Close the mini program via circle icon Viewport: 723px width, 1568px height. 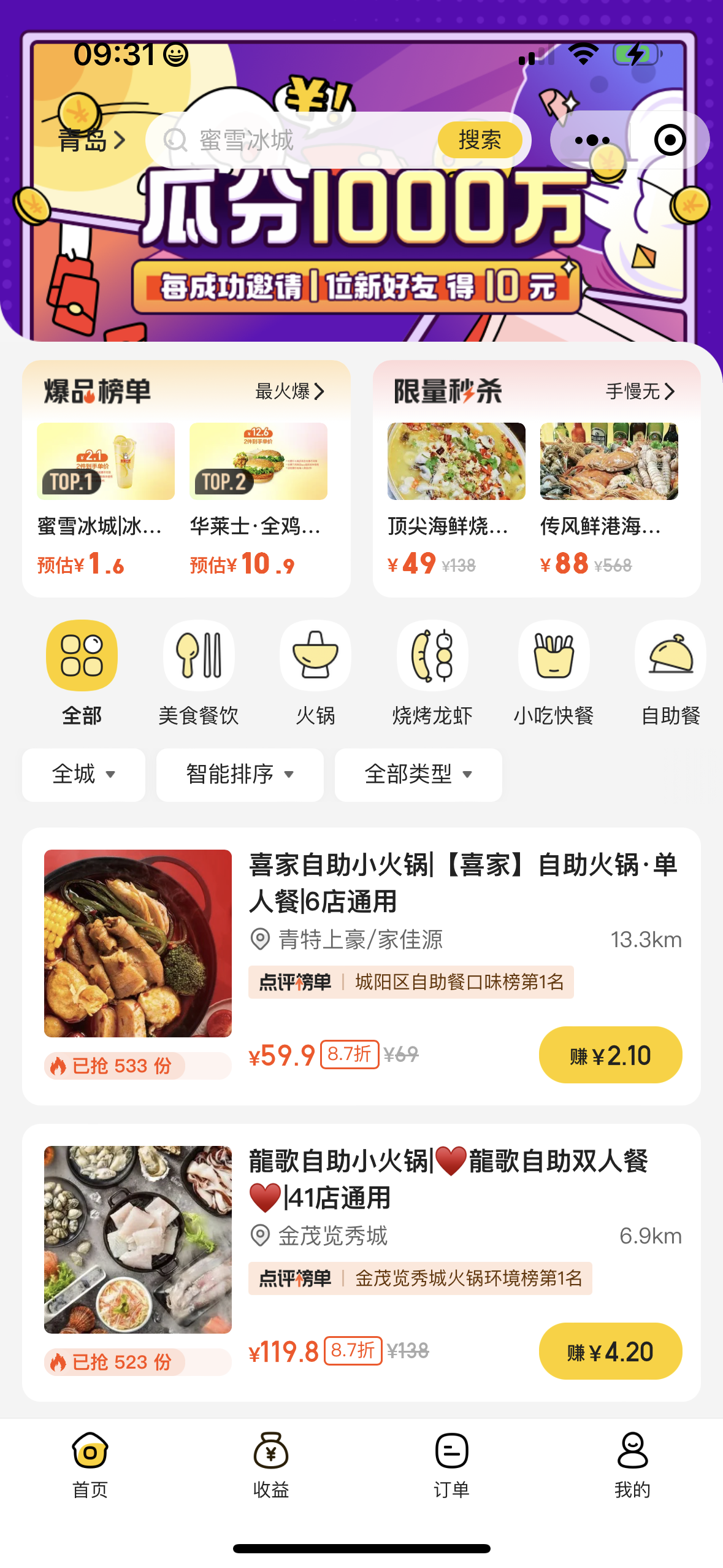(x=670, y=140)
